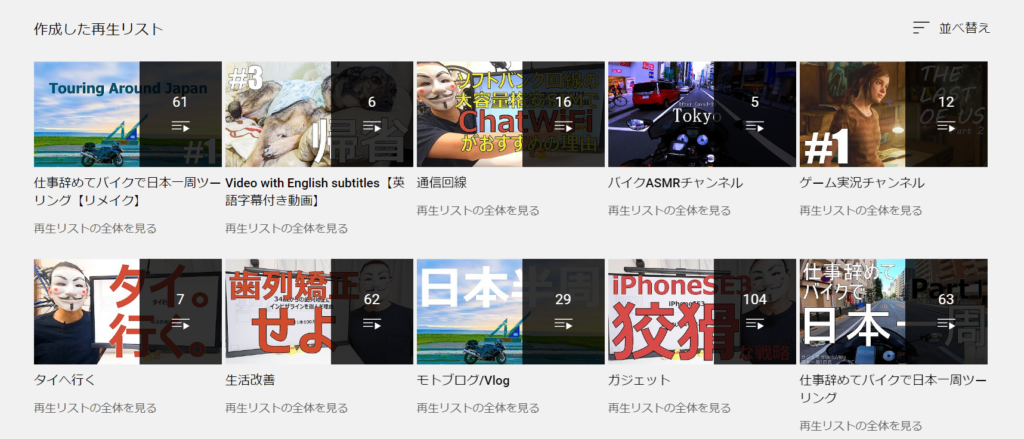Open the バイクASMRチャンネル playlist thumbnail

pyautogui.click(x=702, y=114)
